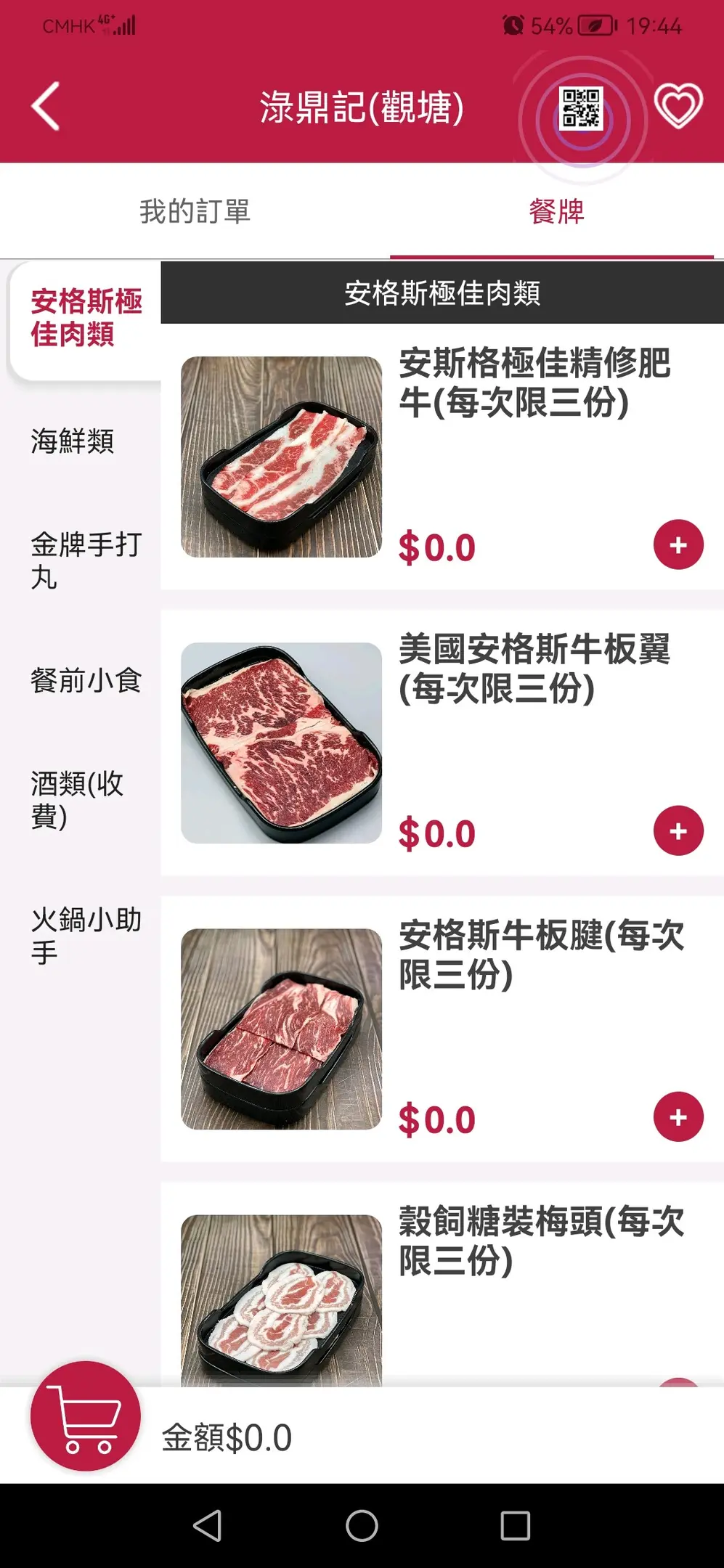View the 酒類(收費) category

tap(77, 799)
